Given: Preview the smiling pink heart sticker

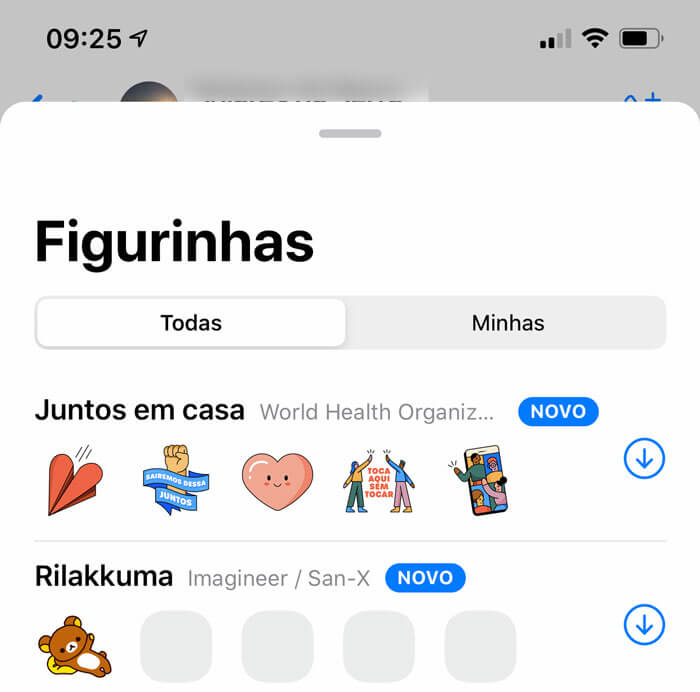Looking at the screenshot, I should [x=277, y=481].
